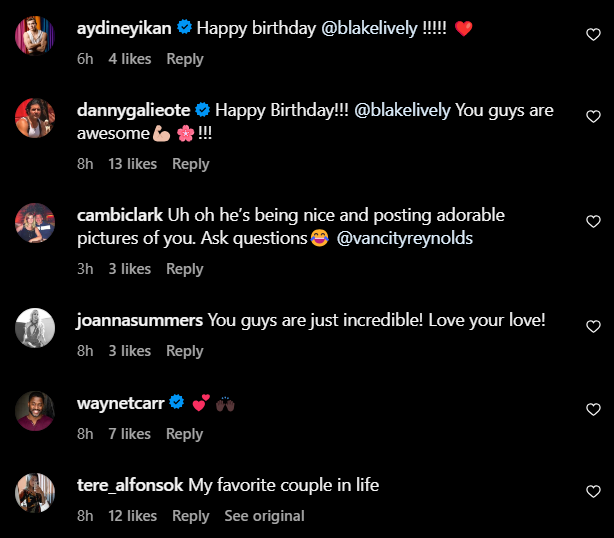614x538 pixels.
Task: Like joannasummers' comment
Action: coord(592,327)
